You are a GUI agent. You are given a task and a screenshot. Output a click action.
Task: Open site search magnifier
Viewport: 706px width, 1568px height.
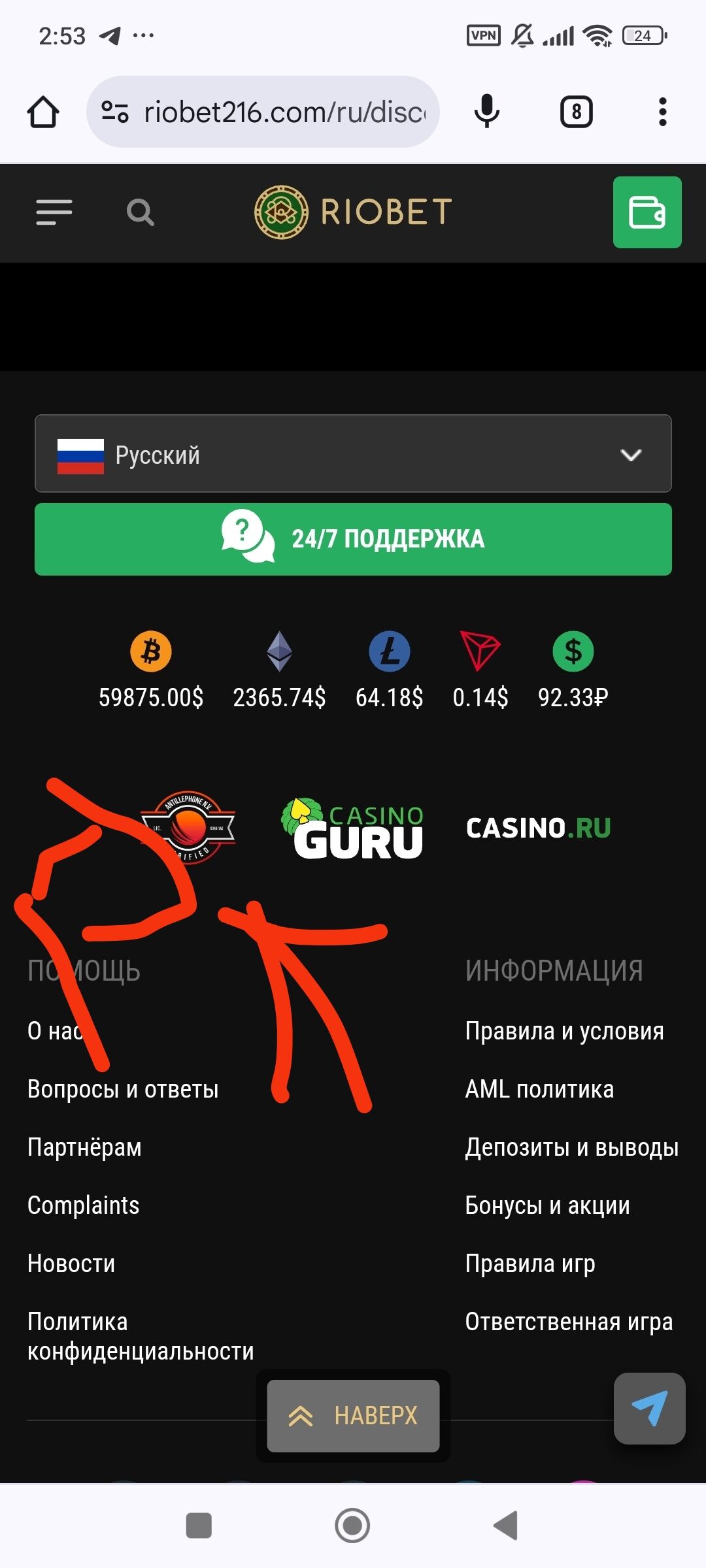[x=140, y=212]
